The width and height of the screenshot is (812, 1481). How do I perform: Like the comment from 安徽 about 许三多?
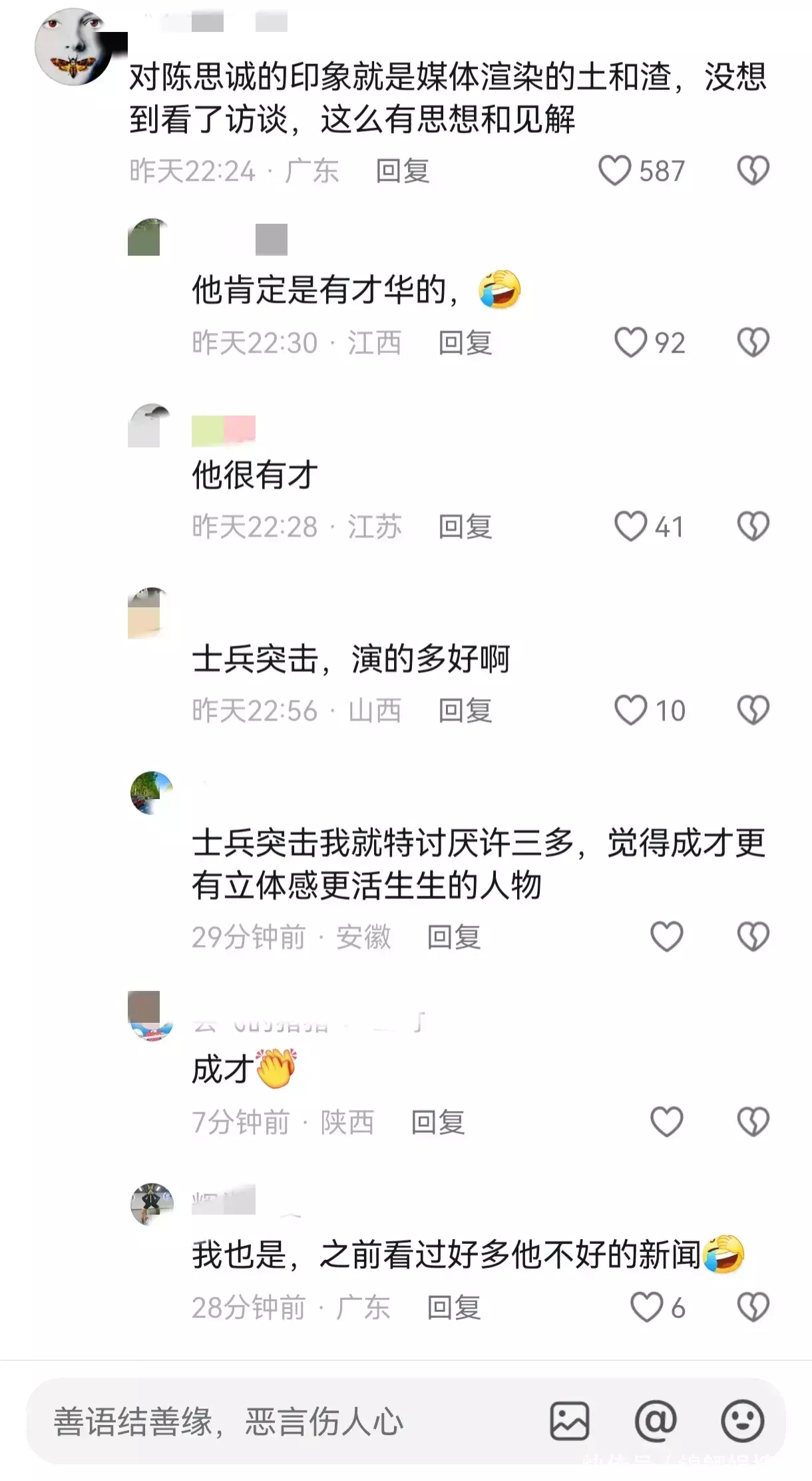(x=666, y=936)
